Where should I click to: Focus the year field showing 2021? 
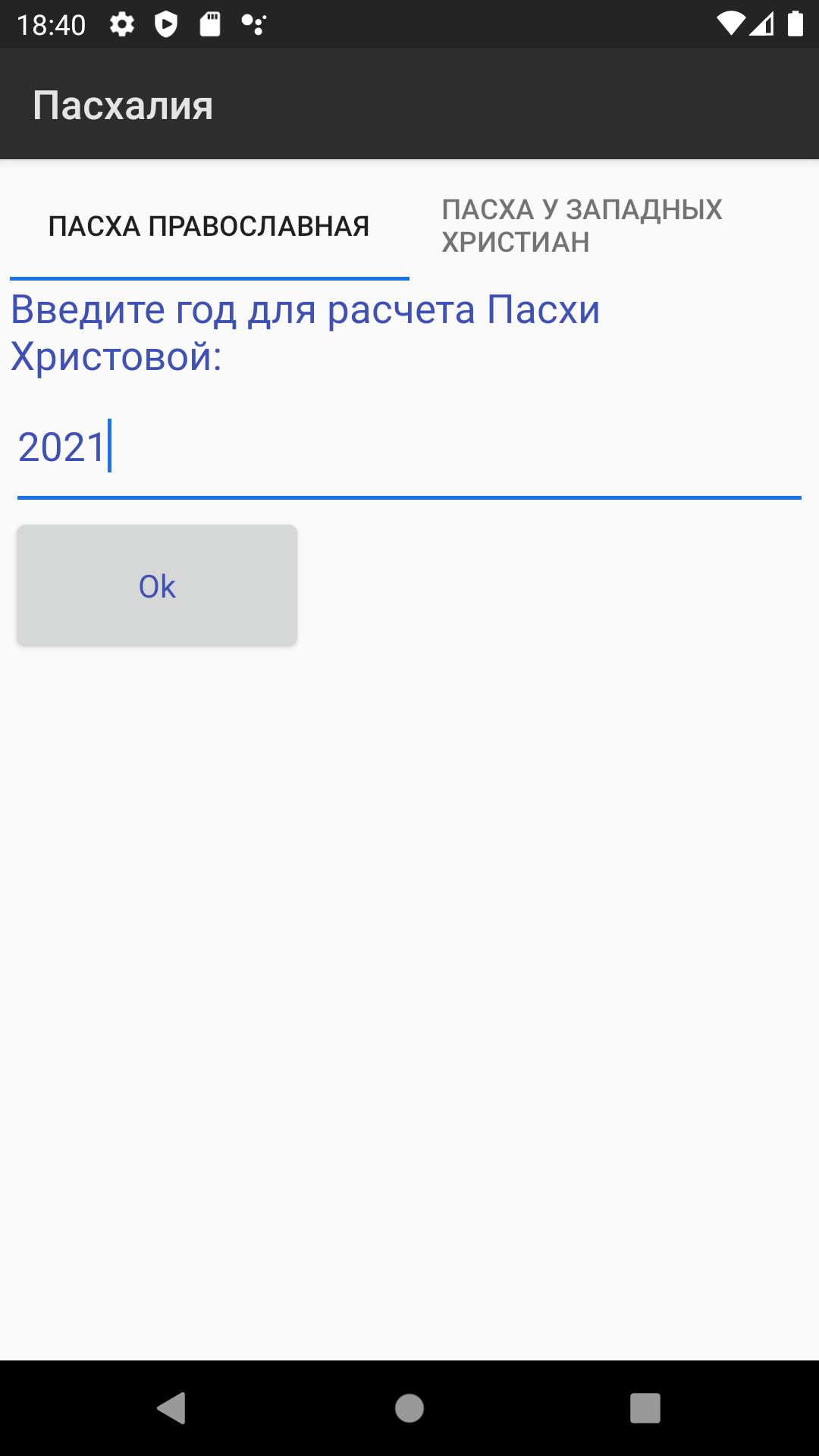pos(409,447)
